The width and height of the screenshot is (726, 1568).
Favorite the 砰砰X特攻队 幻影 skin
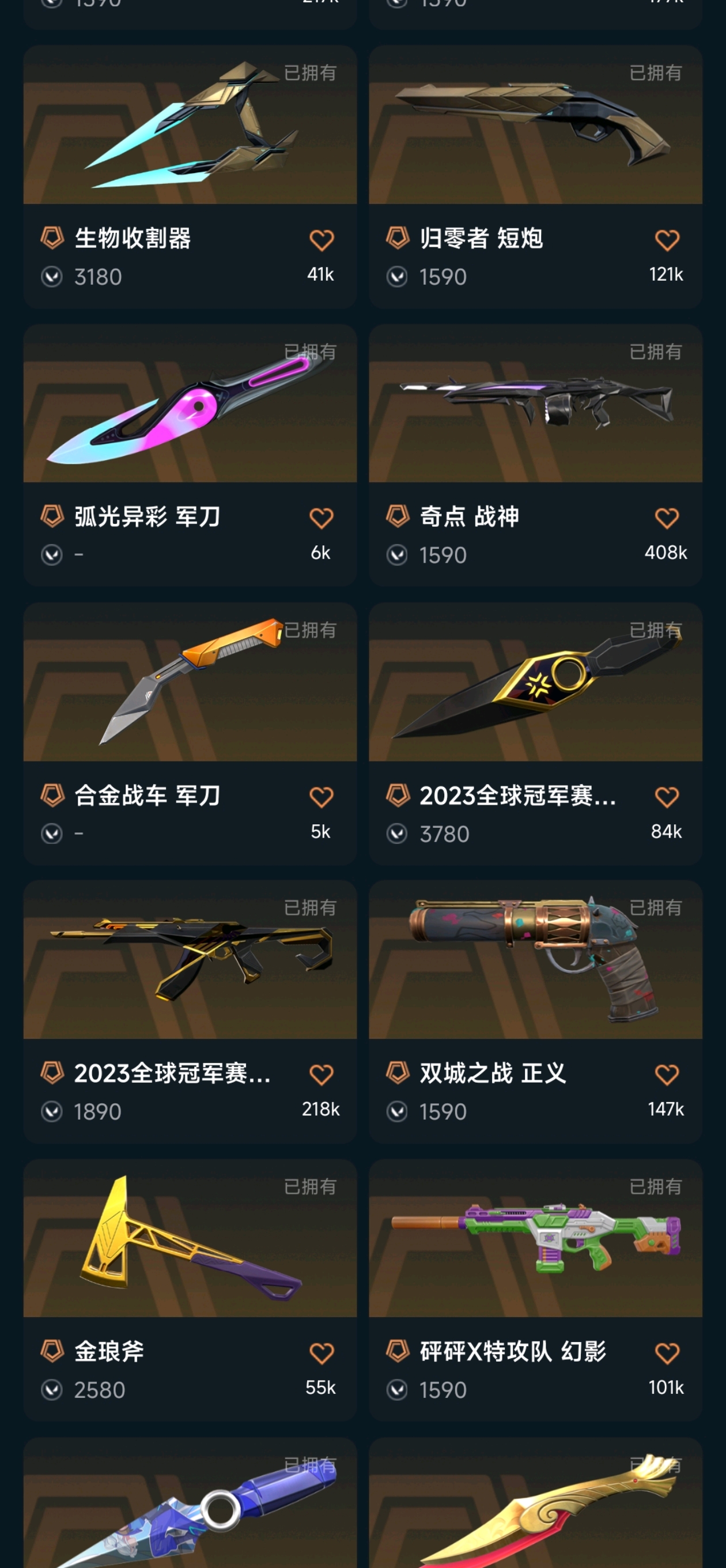[x=666, y=1354]
